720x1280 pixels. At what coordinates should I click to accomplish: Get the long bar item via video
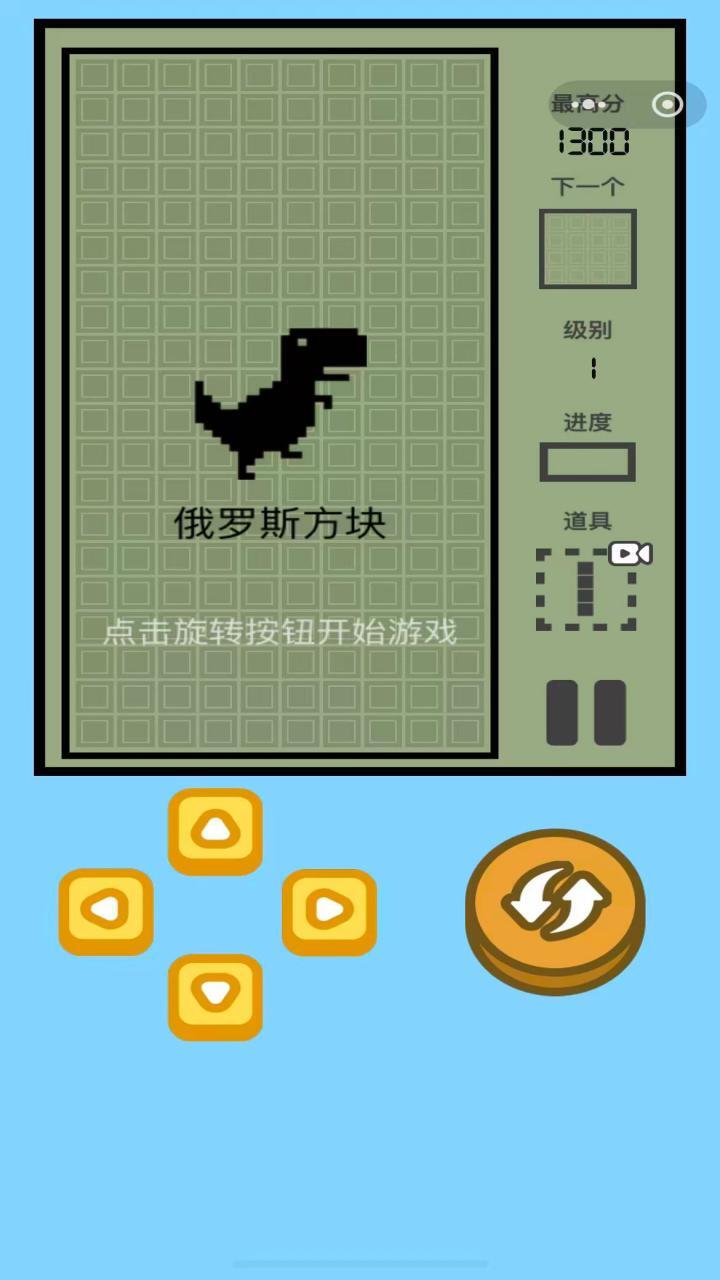click(586, 588)
